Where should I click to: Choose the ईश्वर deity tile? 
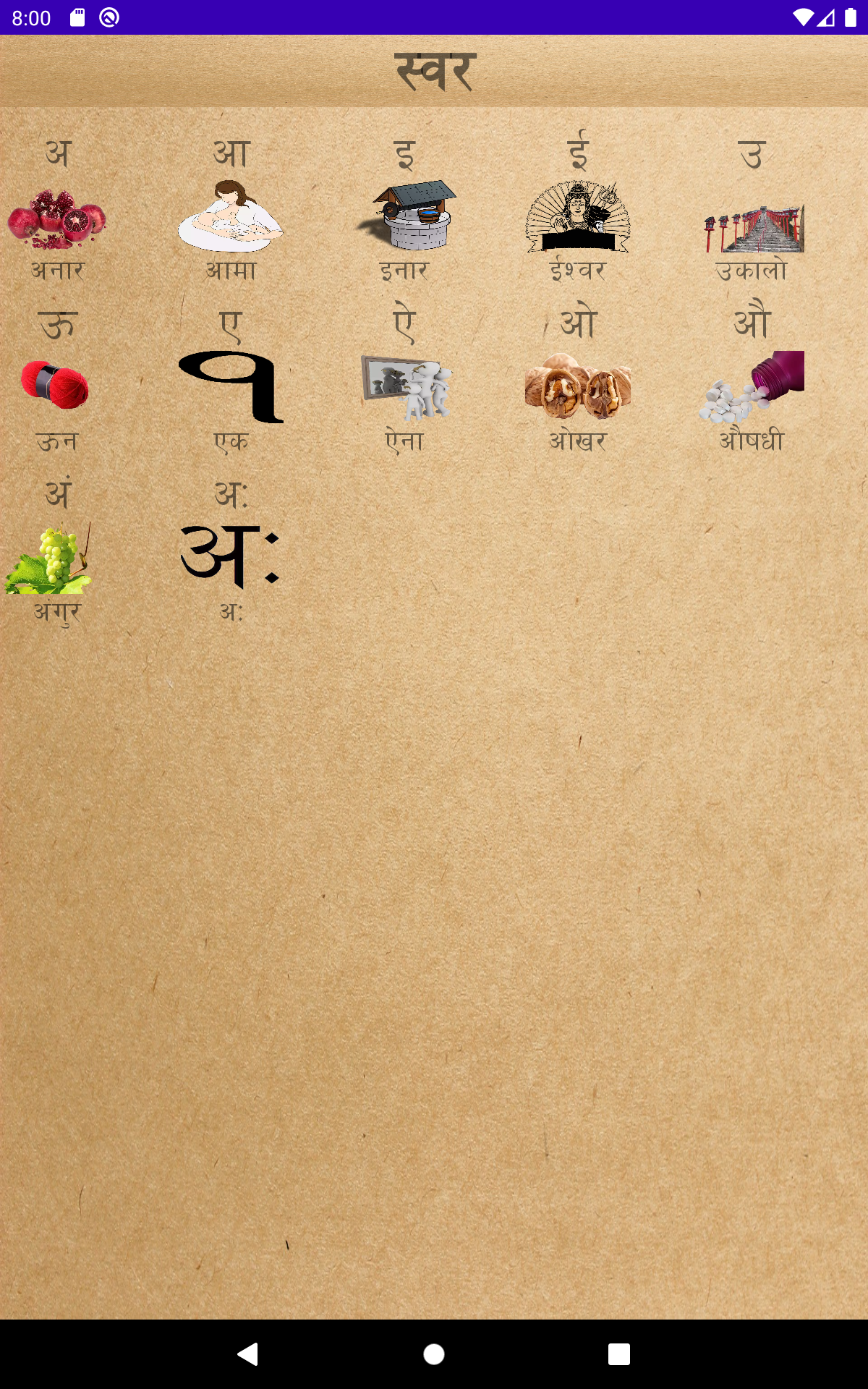[579, 209]
